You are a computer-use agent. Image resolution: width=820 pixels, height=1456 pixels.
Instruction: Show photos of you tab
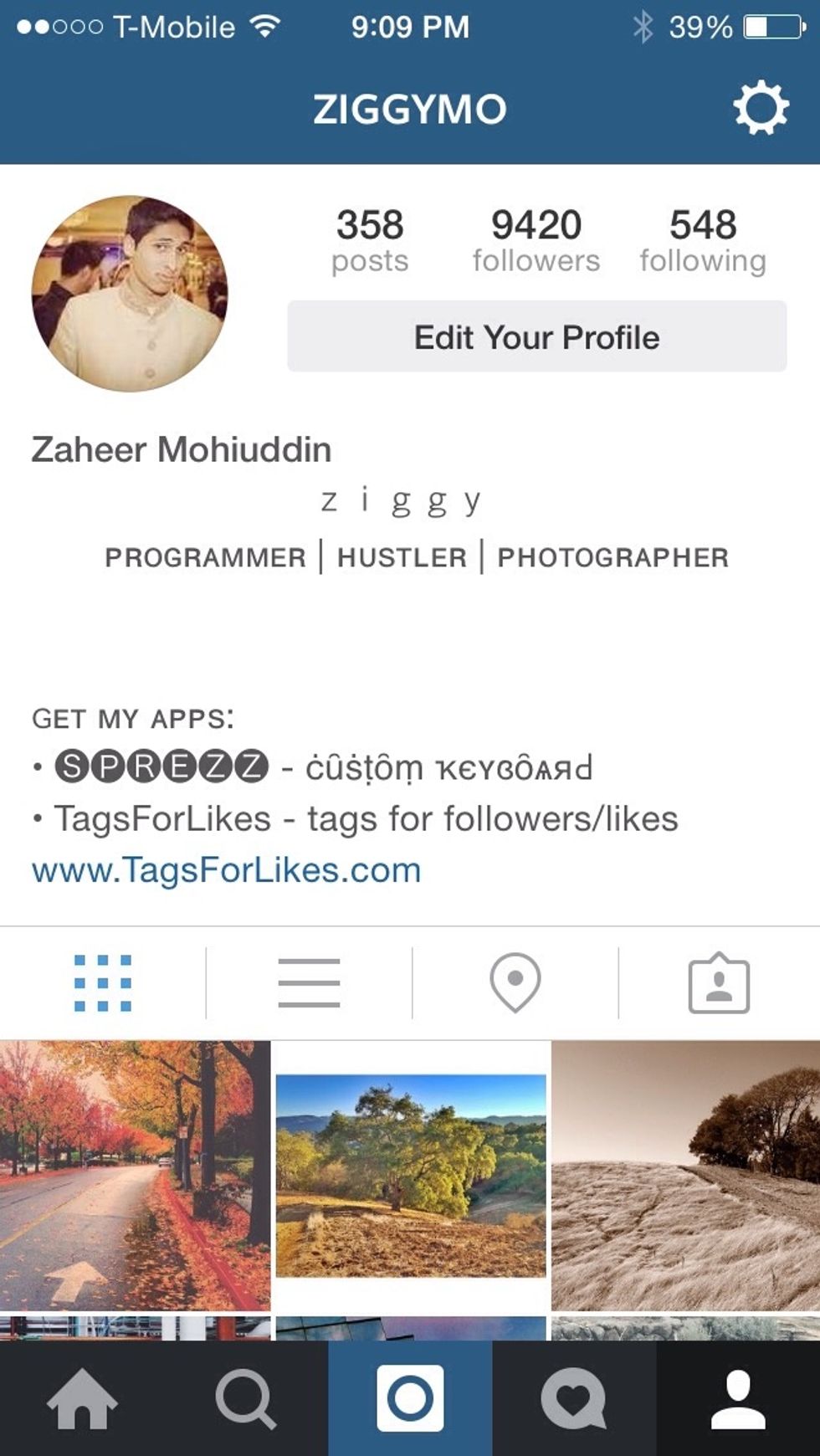[719, 983]
